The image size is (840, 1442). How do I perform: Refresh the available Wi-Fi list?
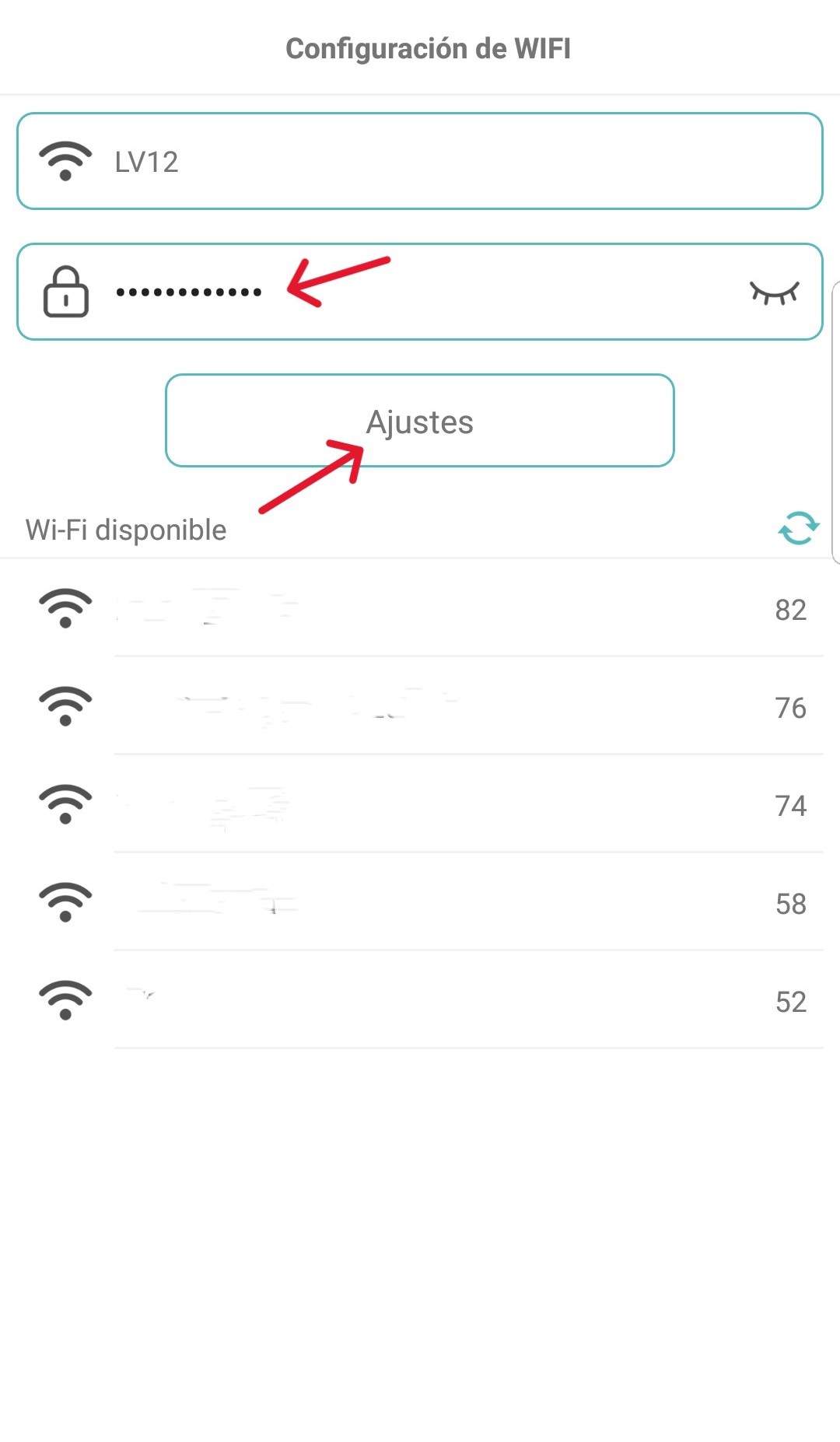coord(798,528)
